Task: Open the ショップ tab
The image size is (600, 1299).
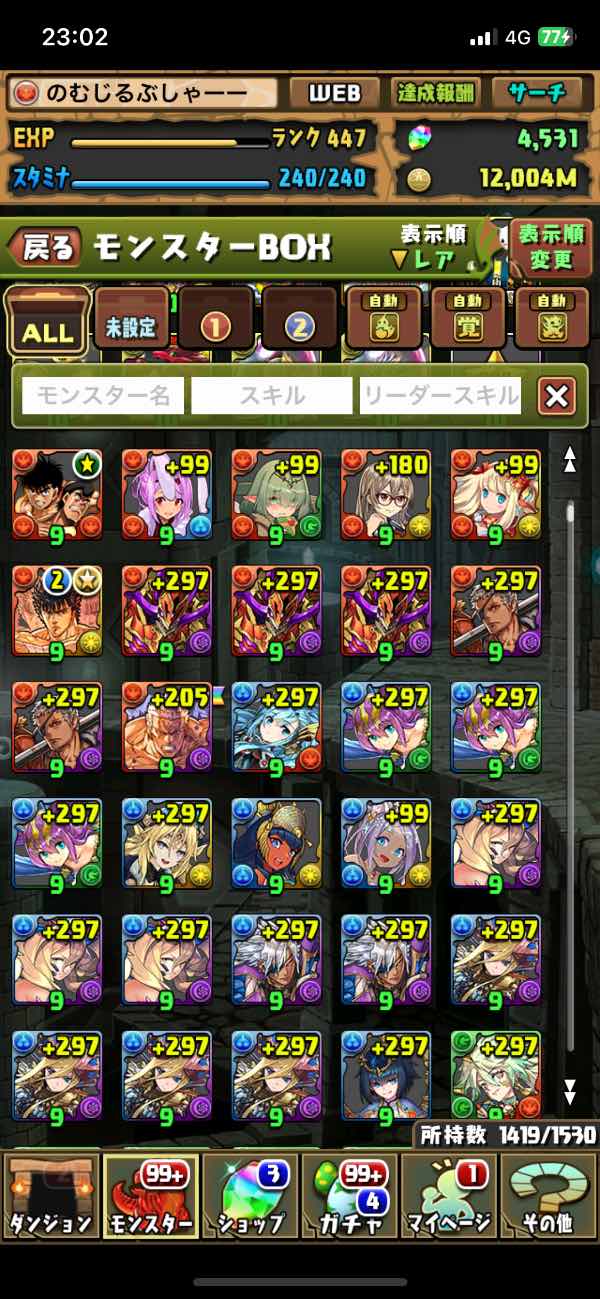Action: coord(250,1198)
